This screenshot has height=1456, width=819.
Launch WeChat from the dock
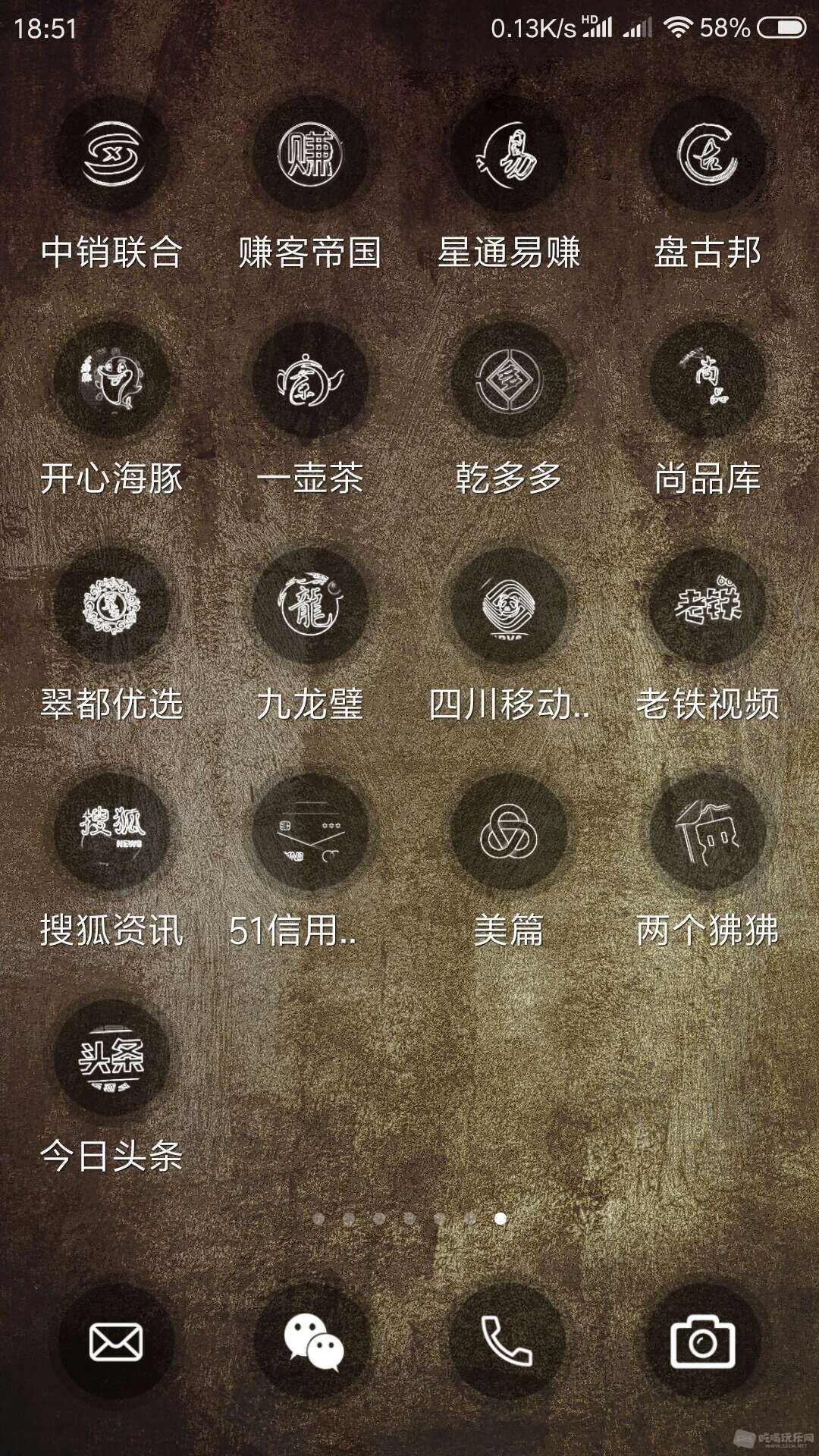click(x=312, y=1342)
